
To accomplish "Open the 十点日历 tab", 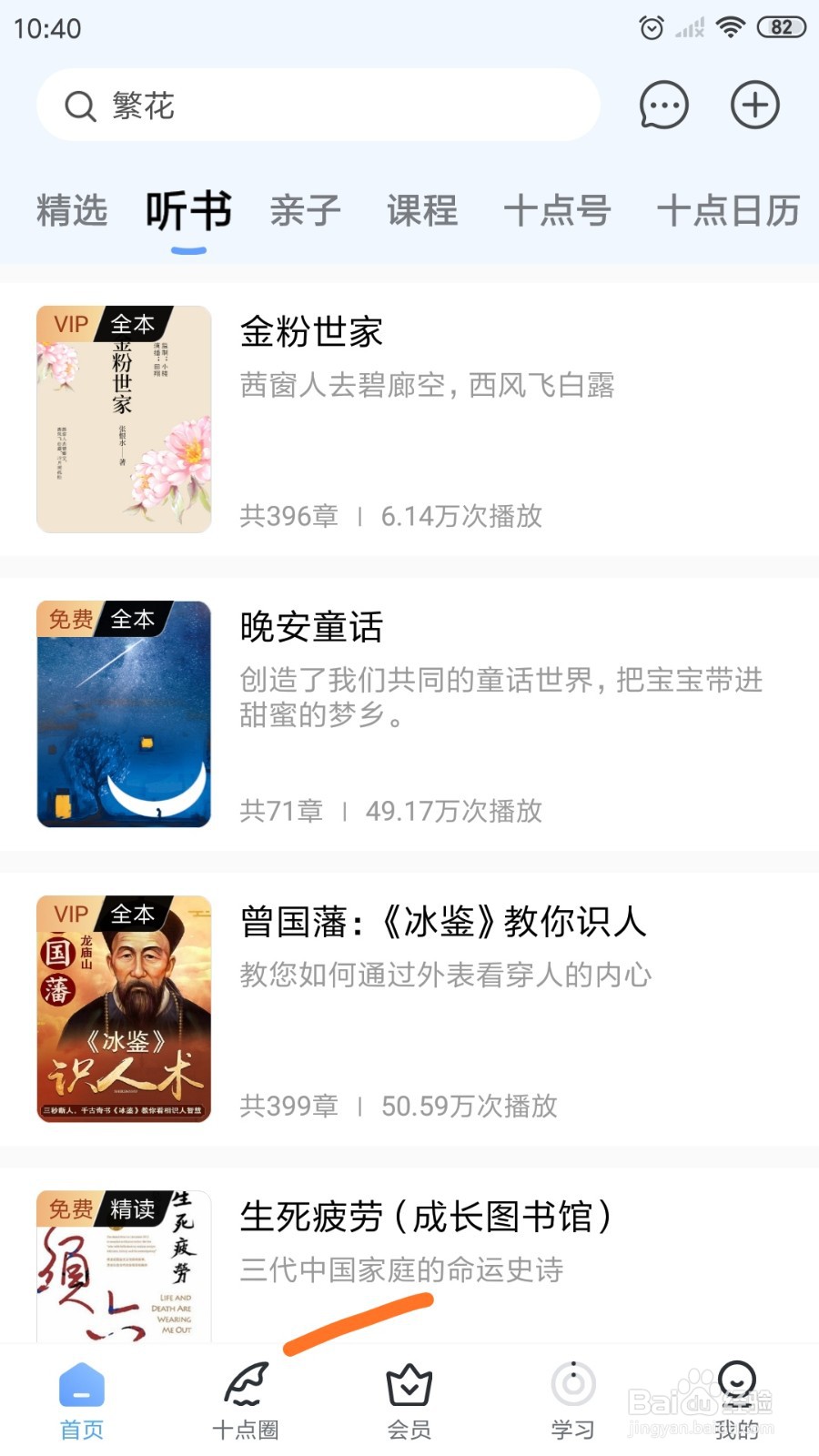I will 728,211.
